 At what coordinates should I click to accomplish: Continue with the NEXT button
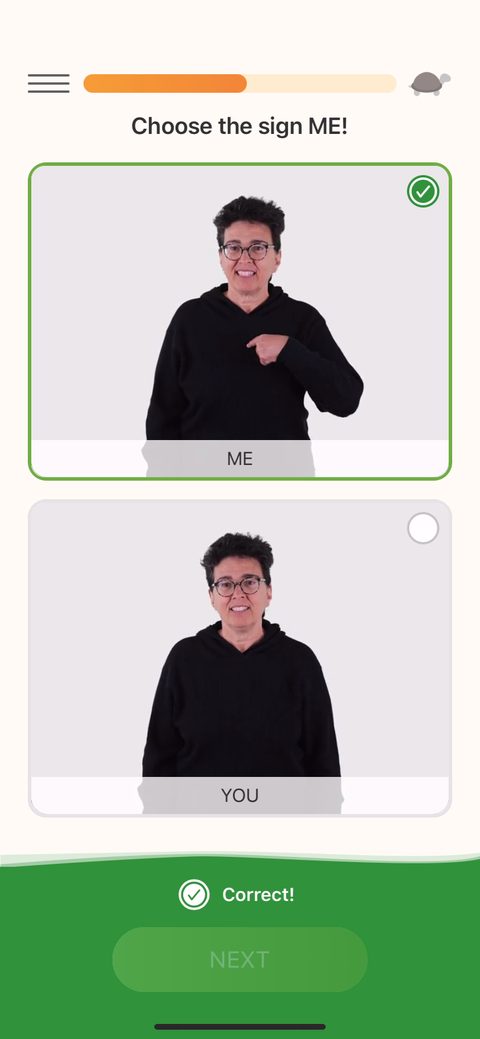(x=240, y=959)
